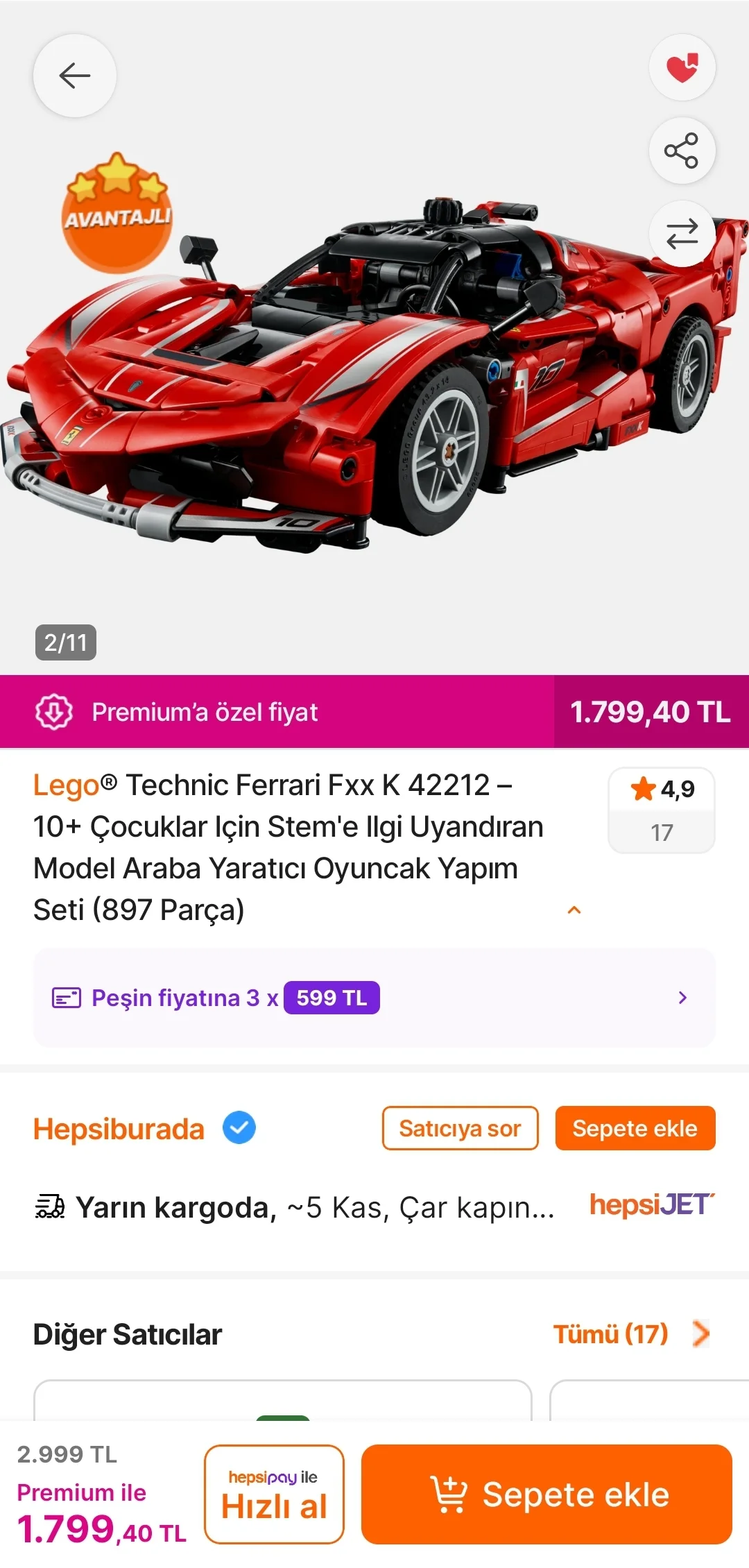
Task: Open the Ferrari product photo
Action: 374,375
